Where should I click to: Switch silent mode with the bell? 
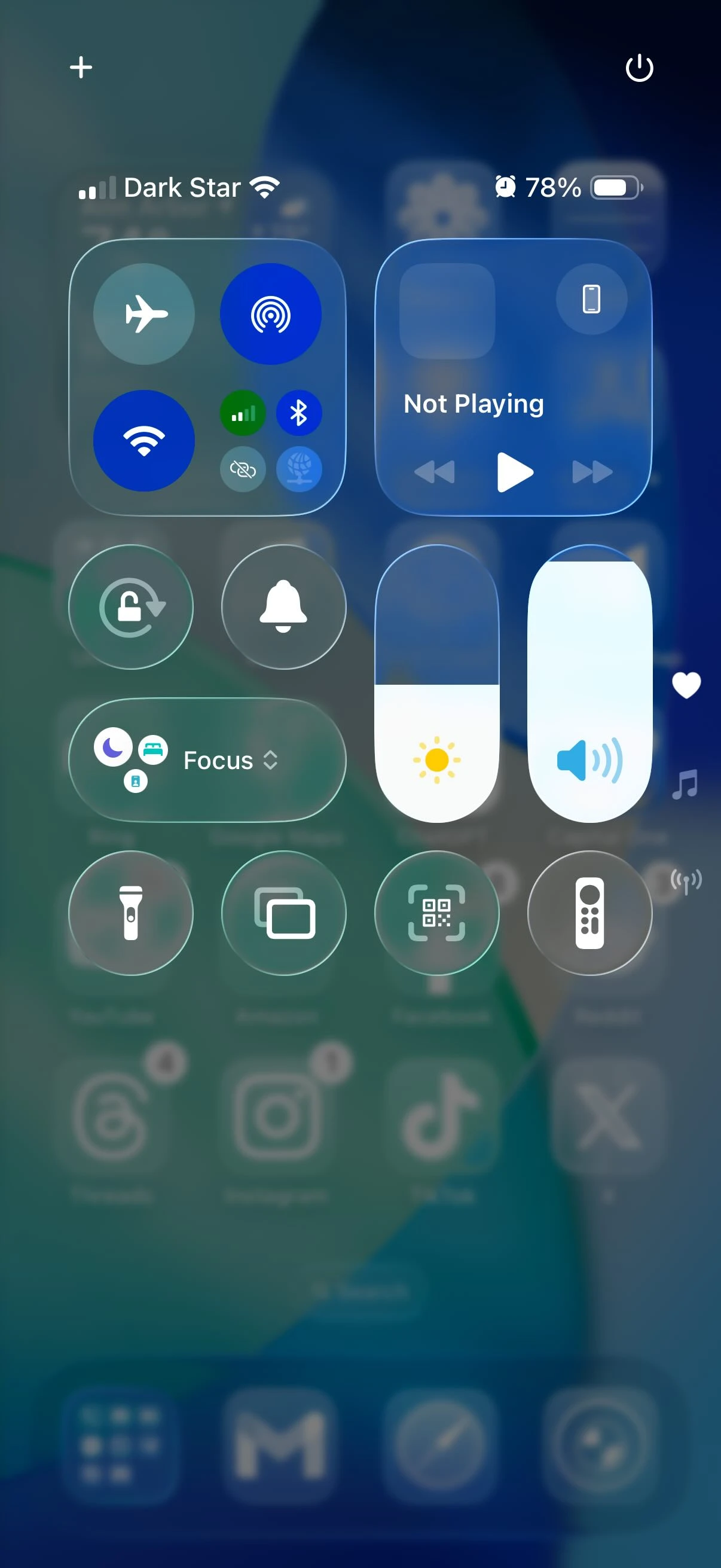(283, 607)
